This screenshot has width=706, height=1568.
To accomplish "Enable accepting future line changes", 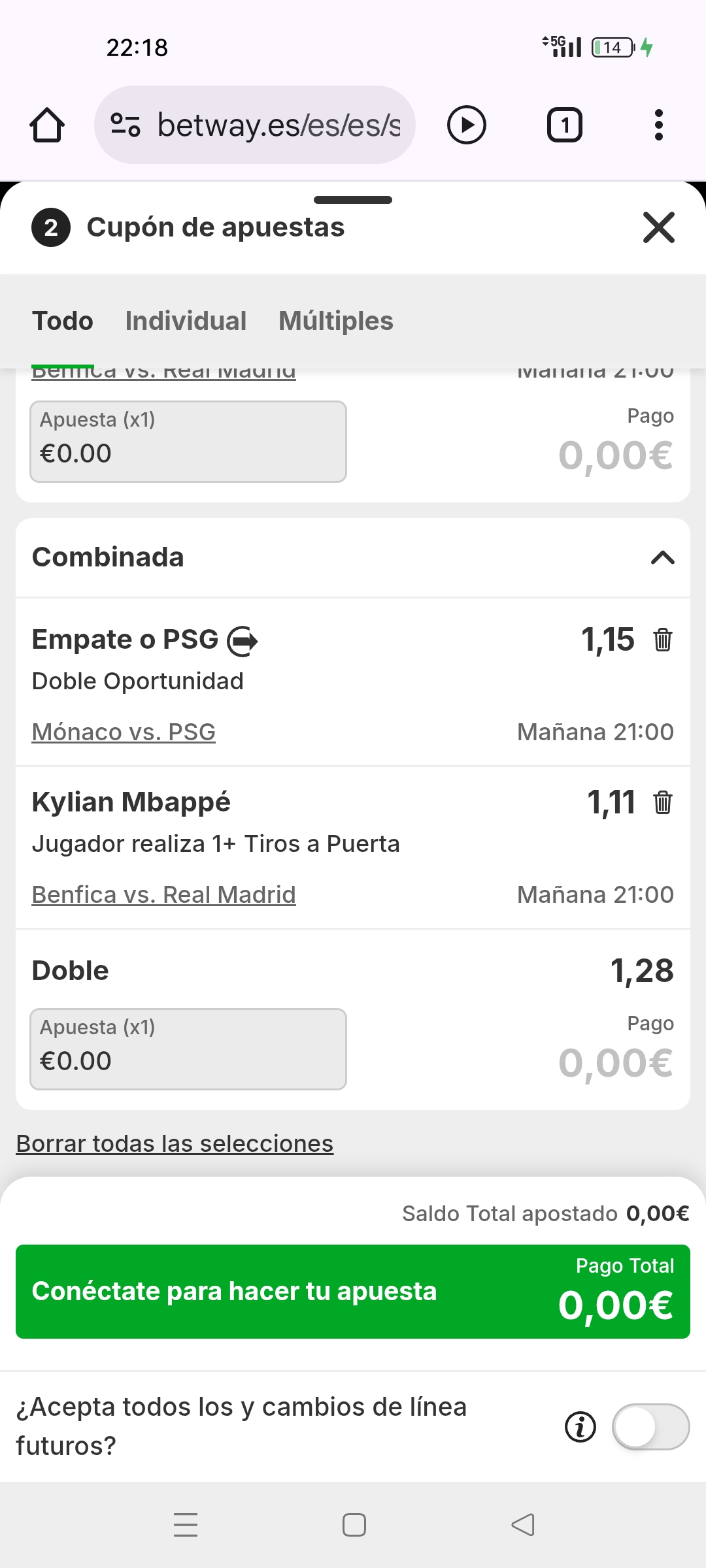I will coord(650,1427).
